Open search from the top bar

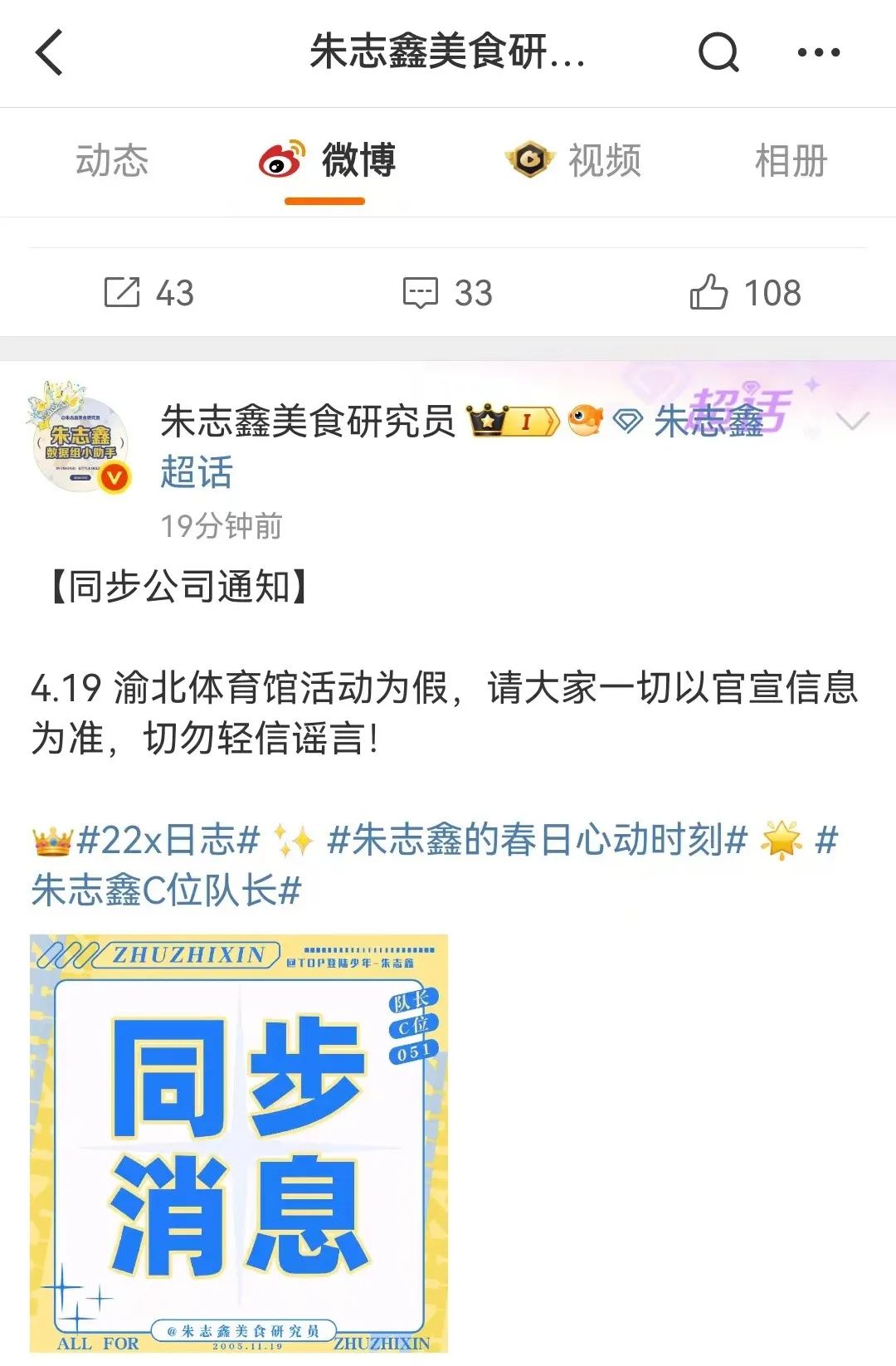(718, 52)
